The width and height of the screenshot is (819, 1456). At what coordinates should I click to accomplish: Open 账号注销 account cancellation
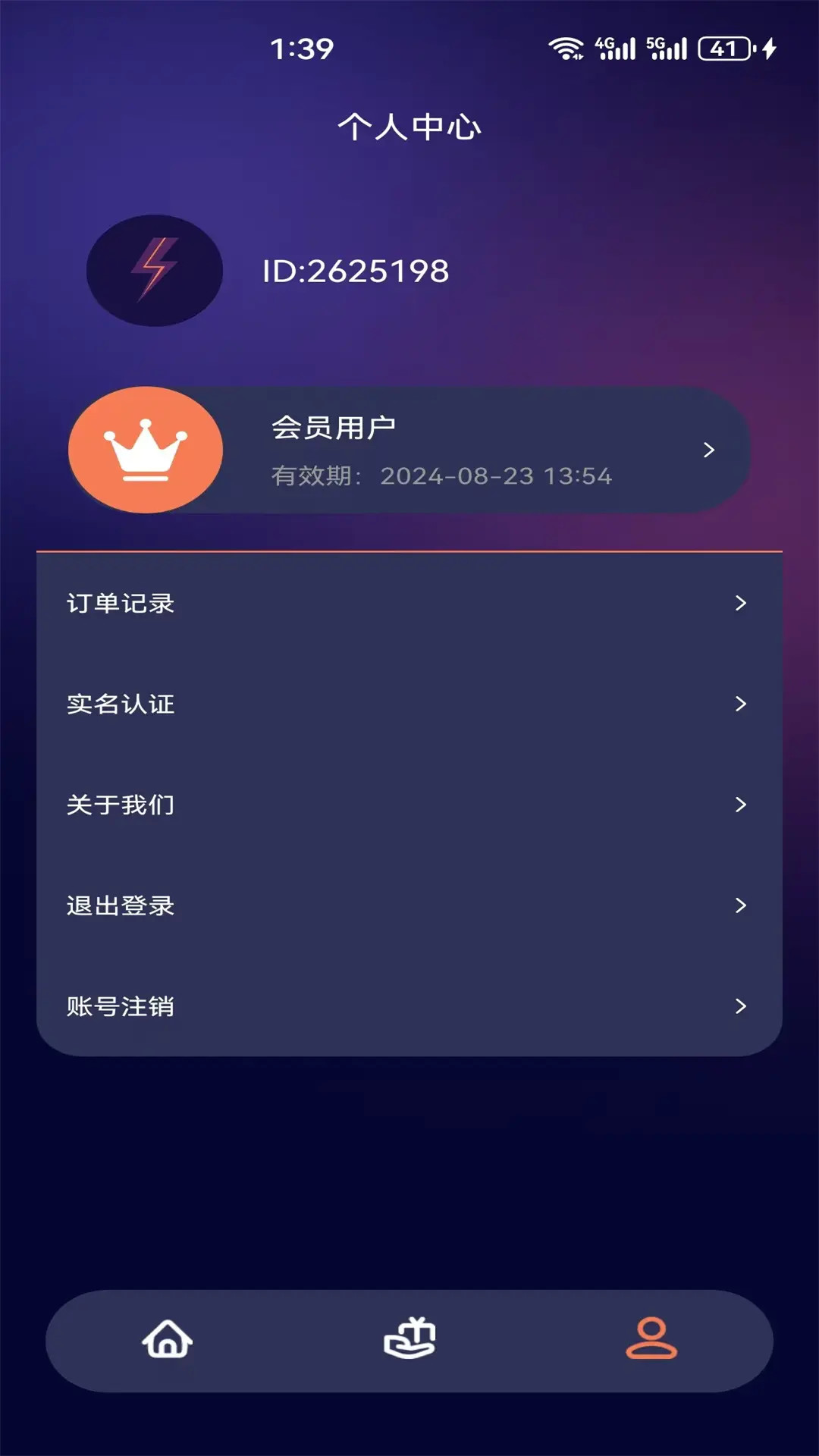[x=409, y=1006]
